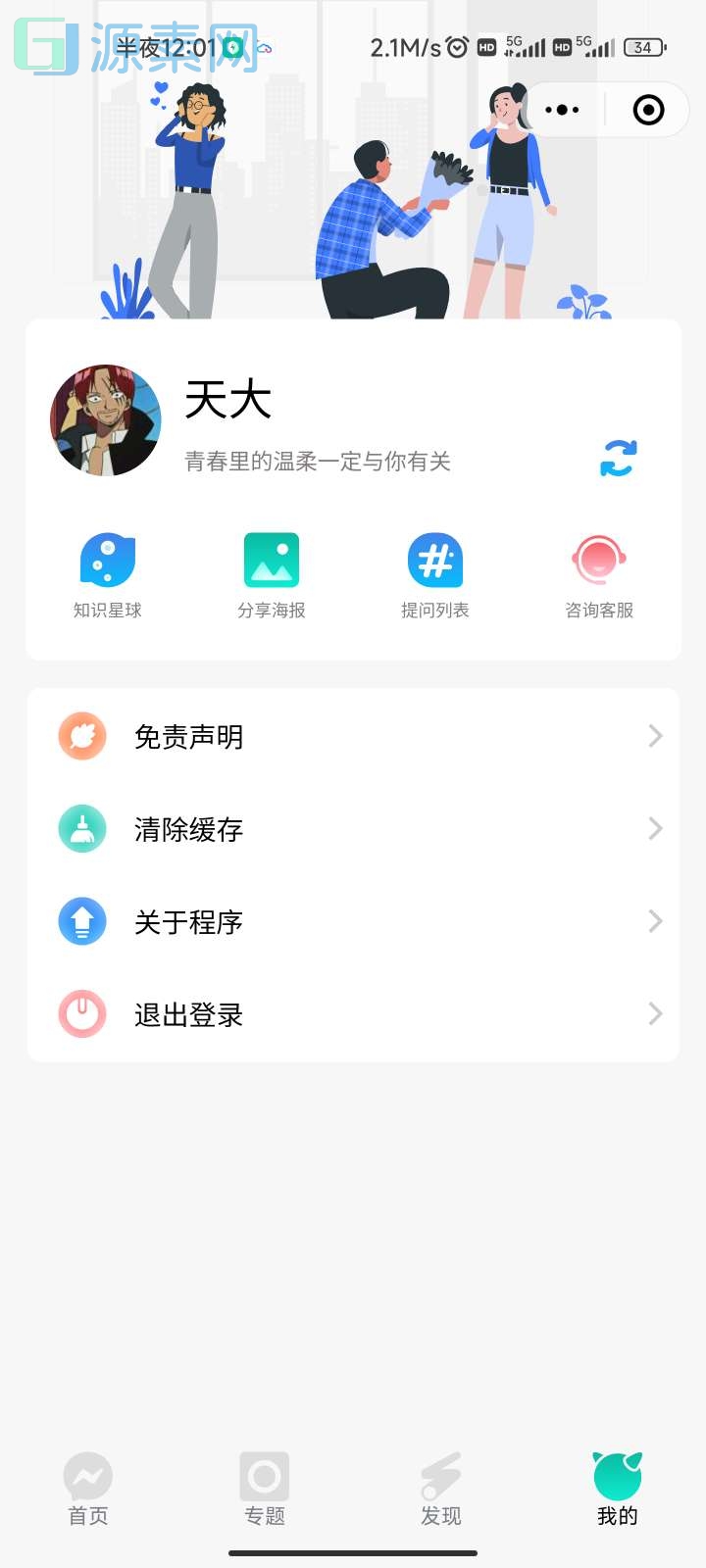Screen dimensions: 706x1568
Task: Switch to the 专题 topics tab
Action: [264, 1490]
